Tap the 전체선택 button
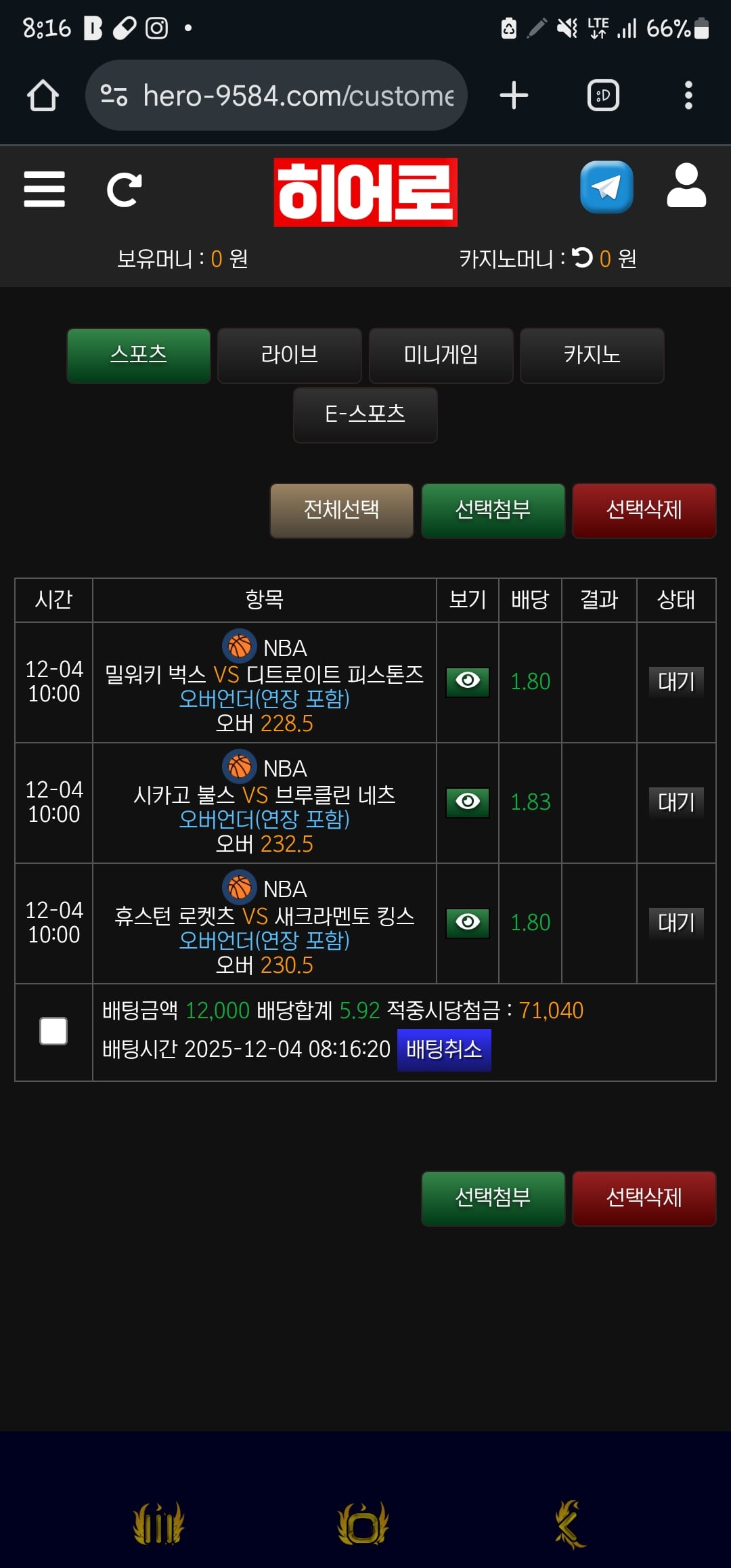This screenshot has width=731, height=1568. tap(342, 510)
